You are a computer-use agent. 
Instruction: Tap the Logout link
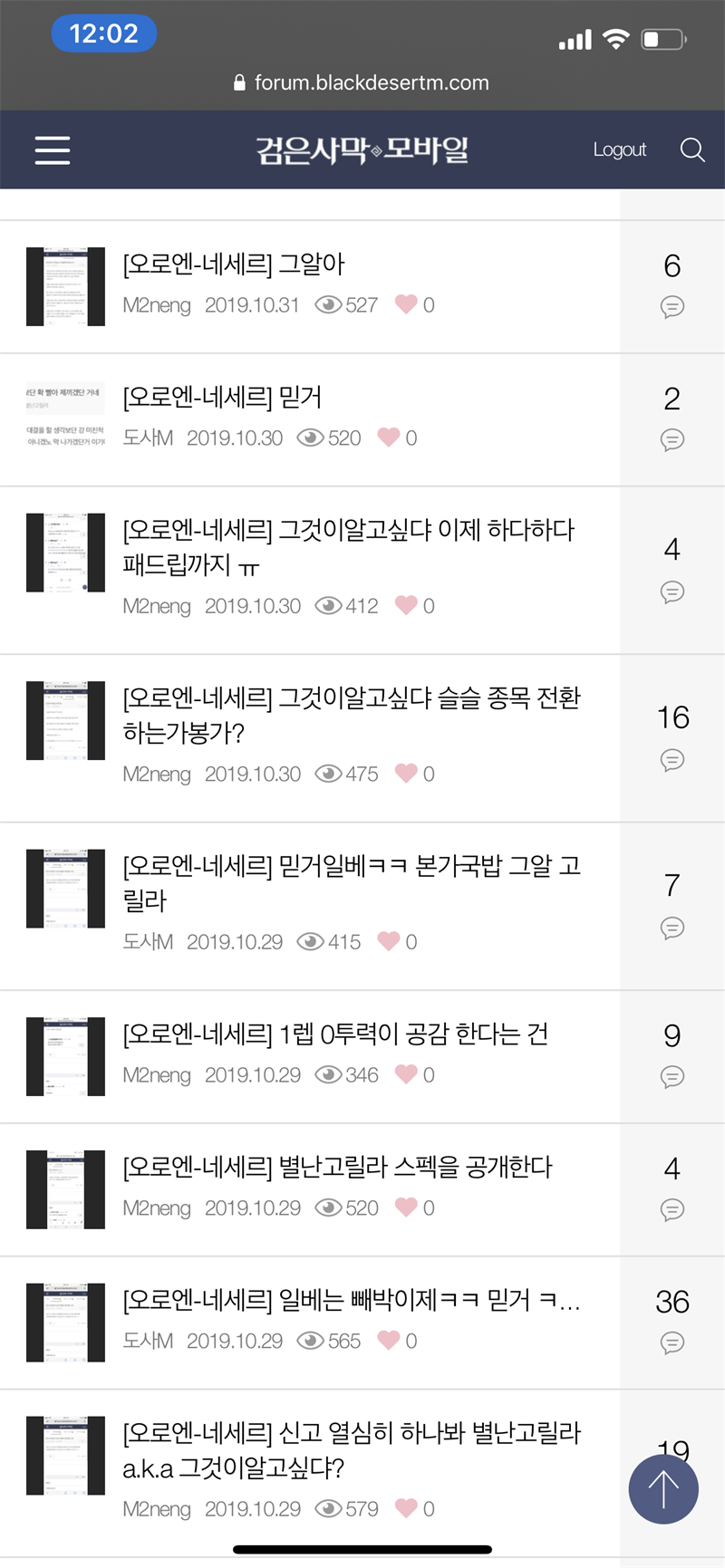click(619, 149)
